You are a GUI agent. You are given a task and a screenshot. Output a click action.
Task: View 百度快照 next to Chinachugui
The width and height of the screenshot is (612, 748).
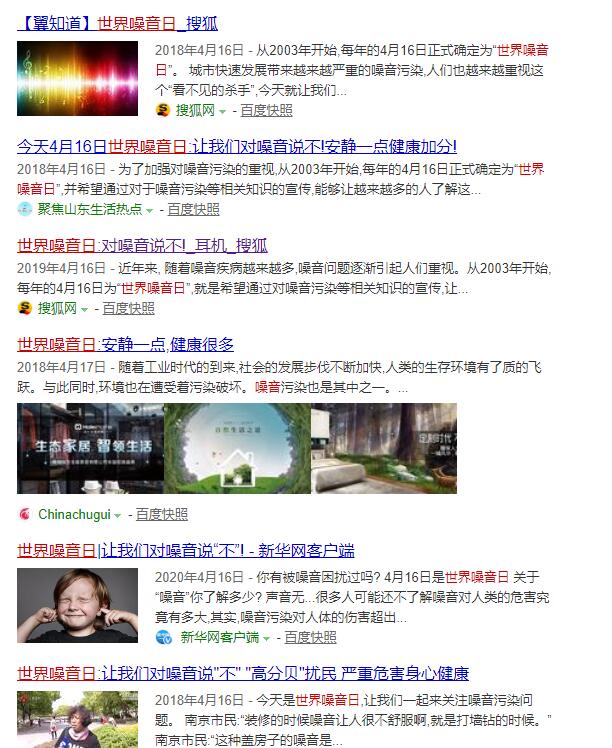tap(162, 514)
